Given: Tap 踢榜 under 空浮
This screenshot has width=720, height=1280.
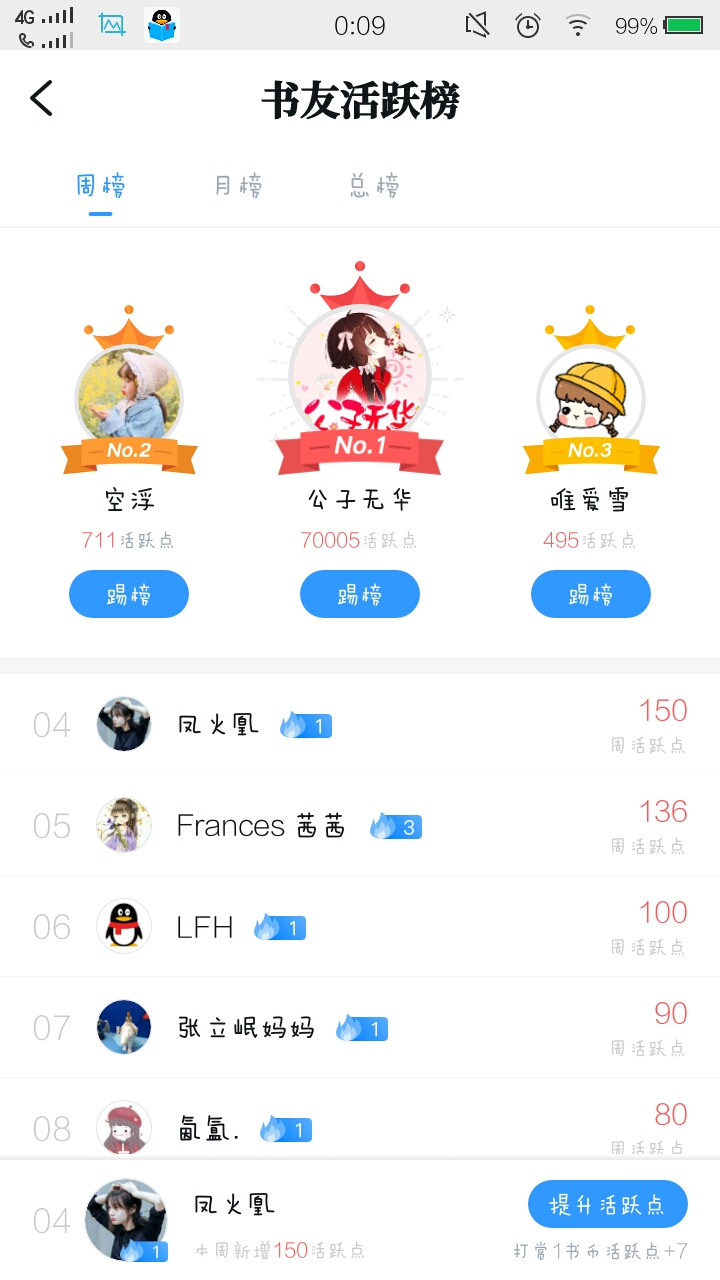Looking at the screenshot, I should click(129, 594).
